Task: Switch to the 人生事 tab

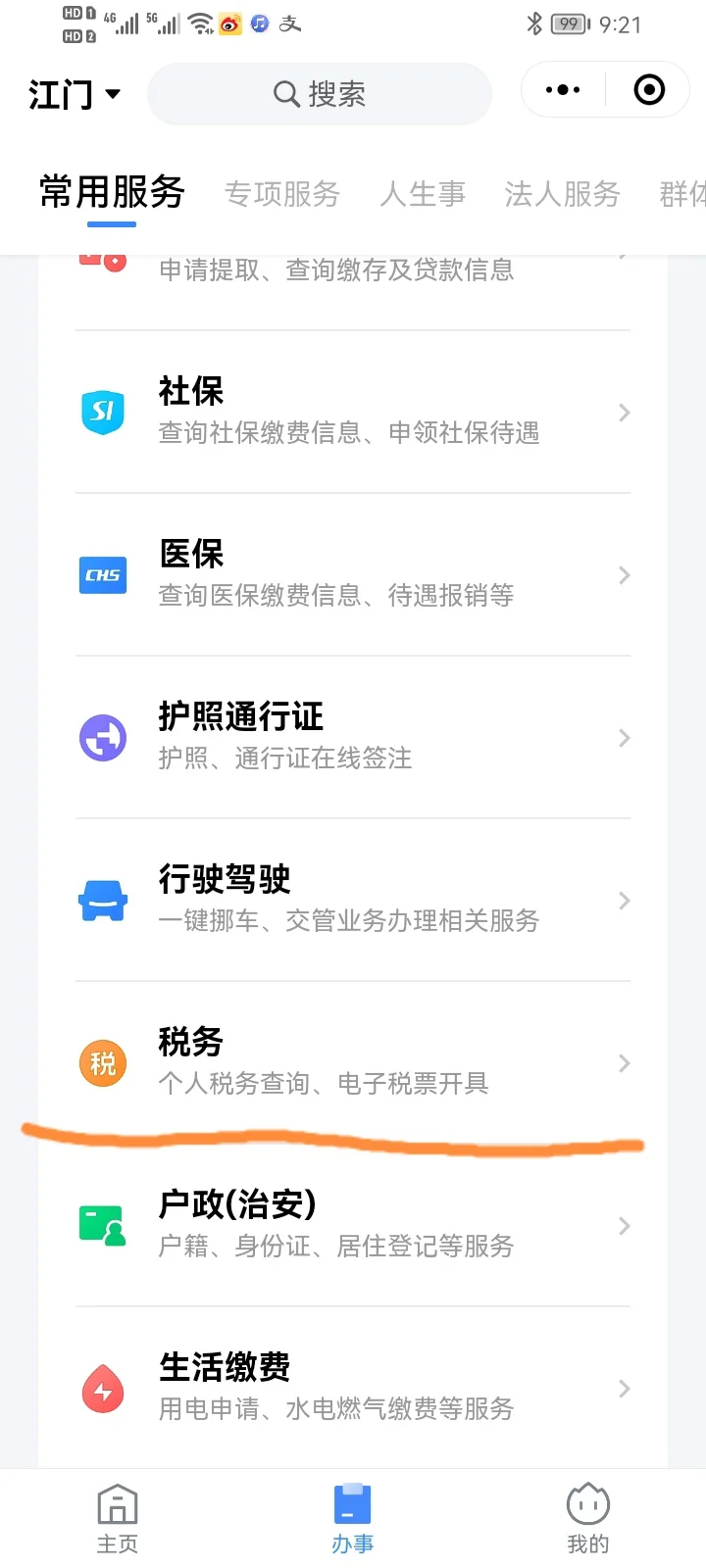Action: click(x=423, y=194)
